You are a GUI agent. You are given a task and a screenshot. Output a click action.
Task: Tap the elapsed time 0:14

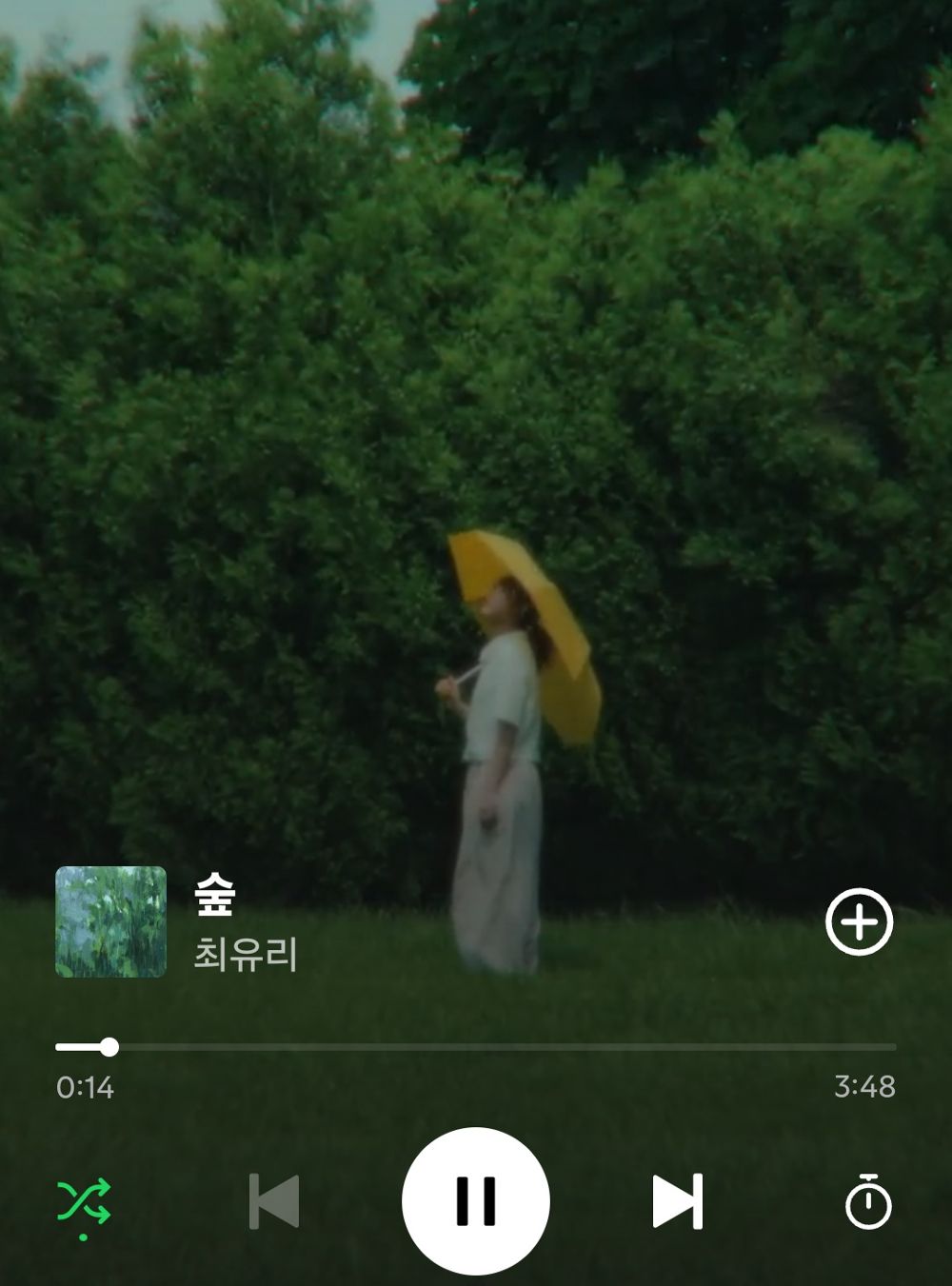coord(84,1085)
